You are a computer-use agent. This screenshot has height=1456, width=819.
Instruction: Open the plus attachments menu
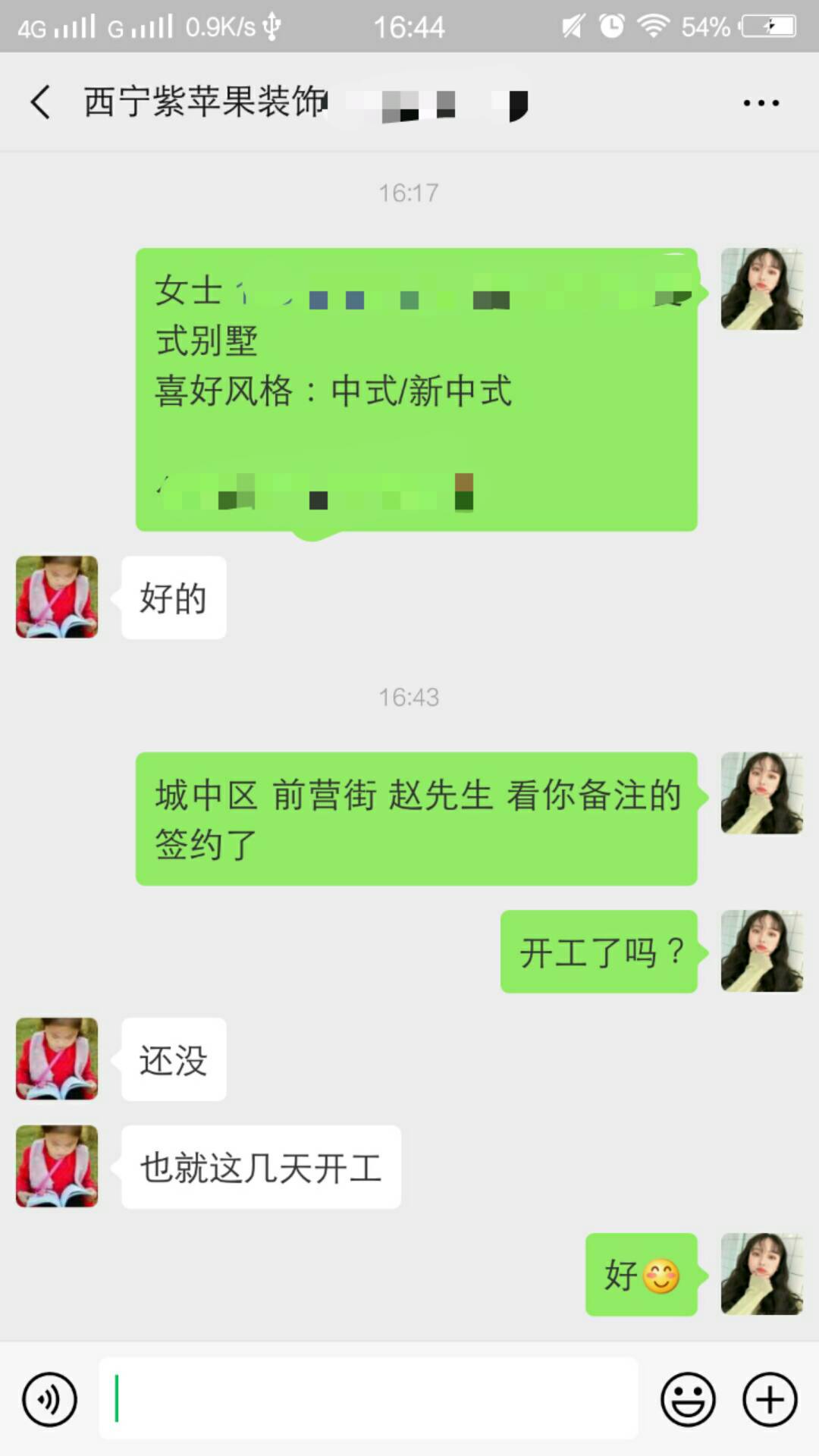coord(770,1399)
